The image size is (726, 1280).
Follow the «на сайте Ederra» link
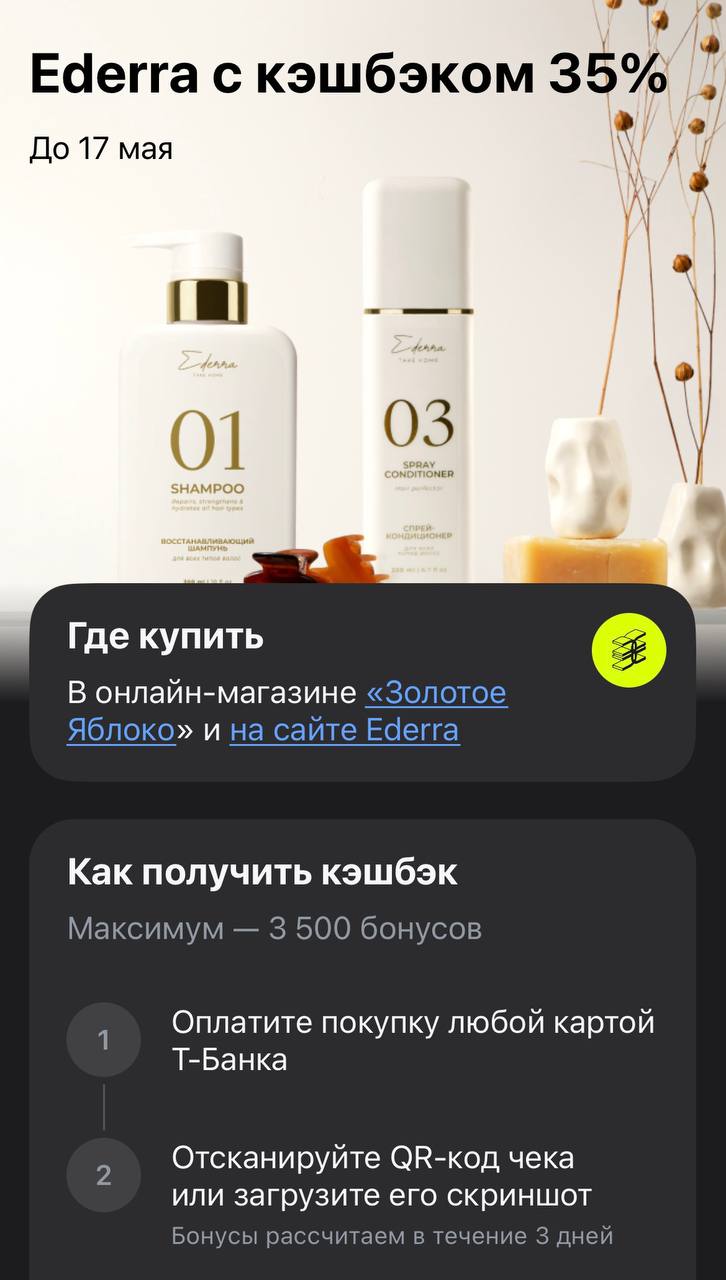coord(344,731)
